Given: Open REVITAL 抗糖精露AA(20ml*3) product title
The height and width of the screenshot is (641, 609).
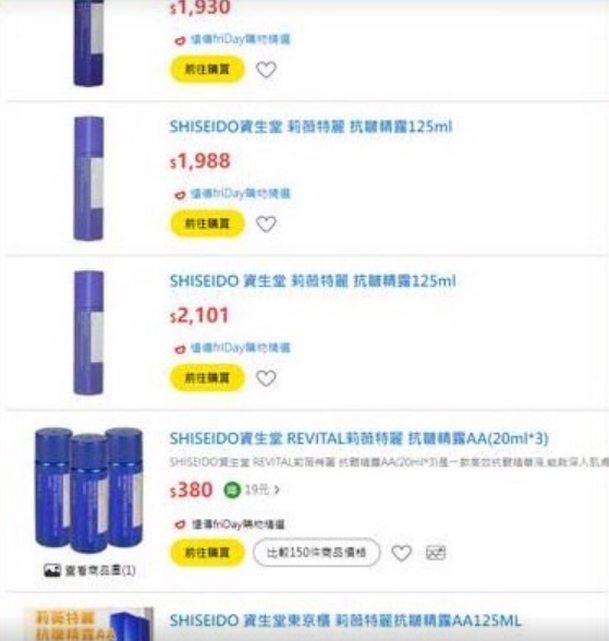Looking at the screenshot, I should click(358, 438).
